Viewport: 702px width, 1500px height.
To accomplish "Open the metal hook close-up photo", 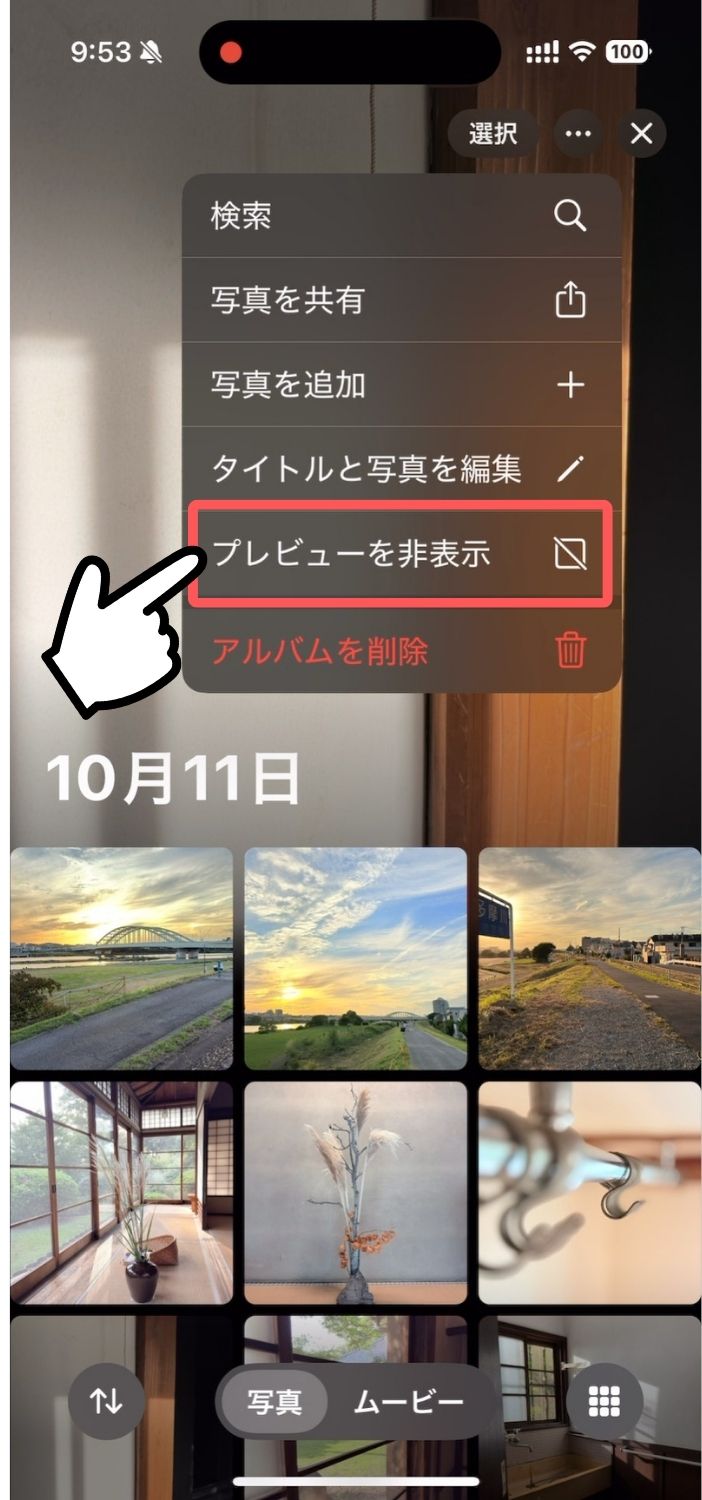I will pyautogui.click(x=589, y=1192).
